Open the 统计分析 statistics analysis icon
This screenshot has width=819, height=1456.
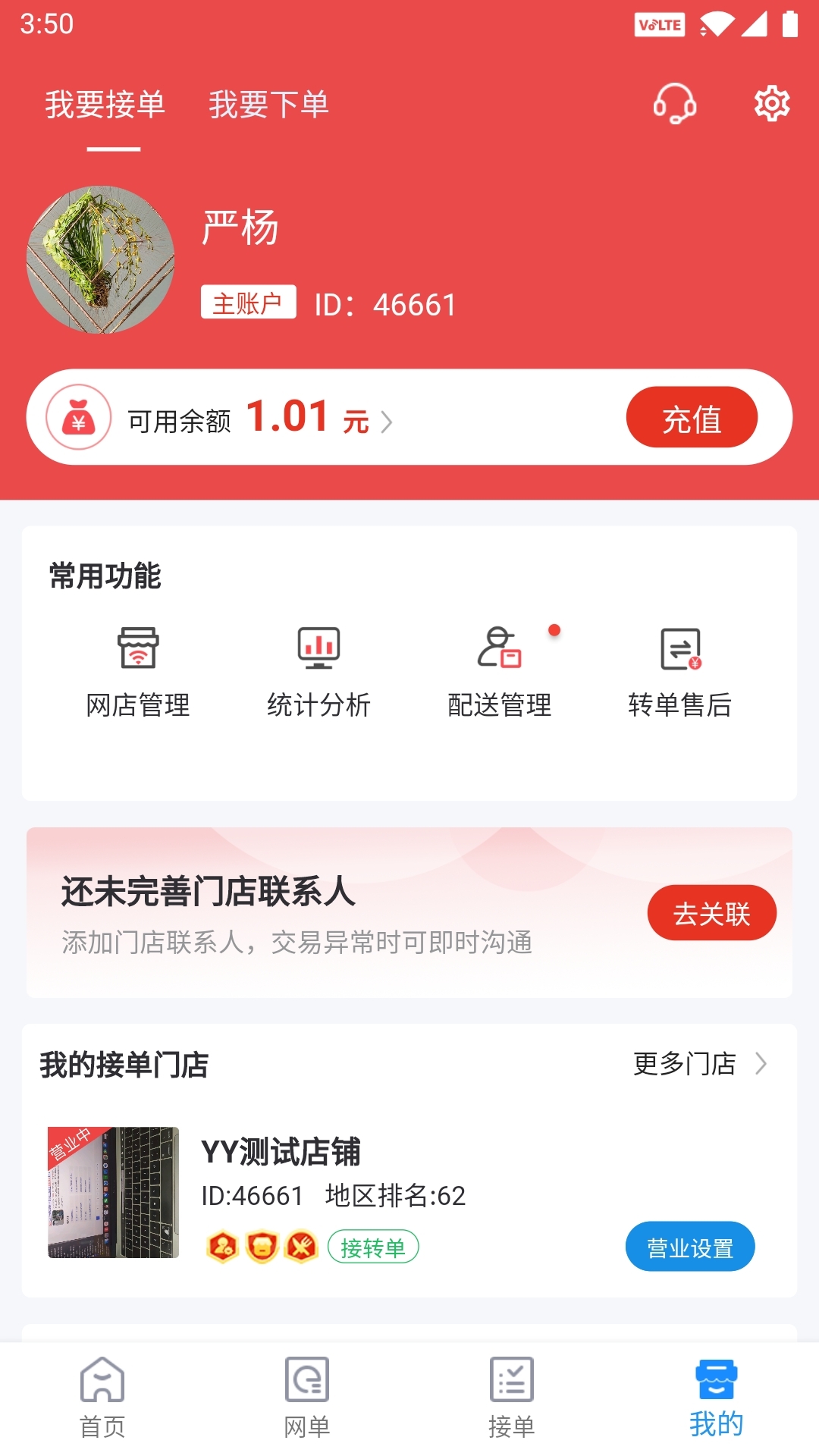[319, 670]
